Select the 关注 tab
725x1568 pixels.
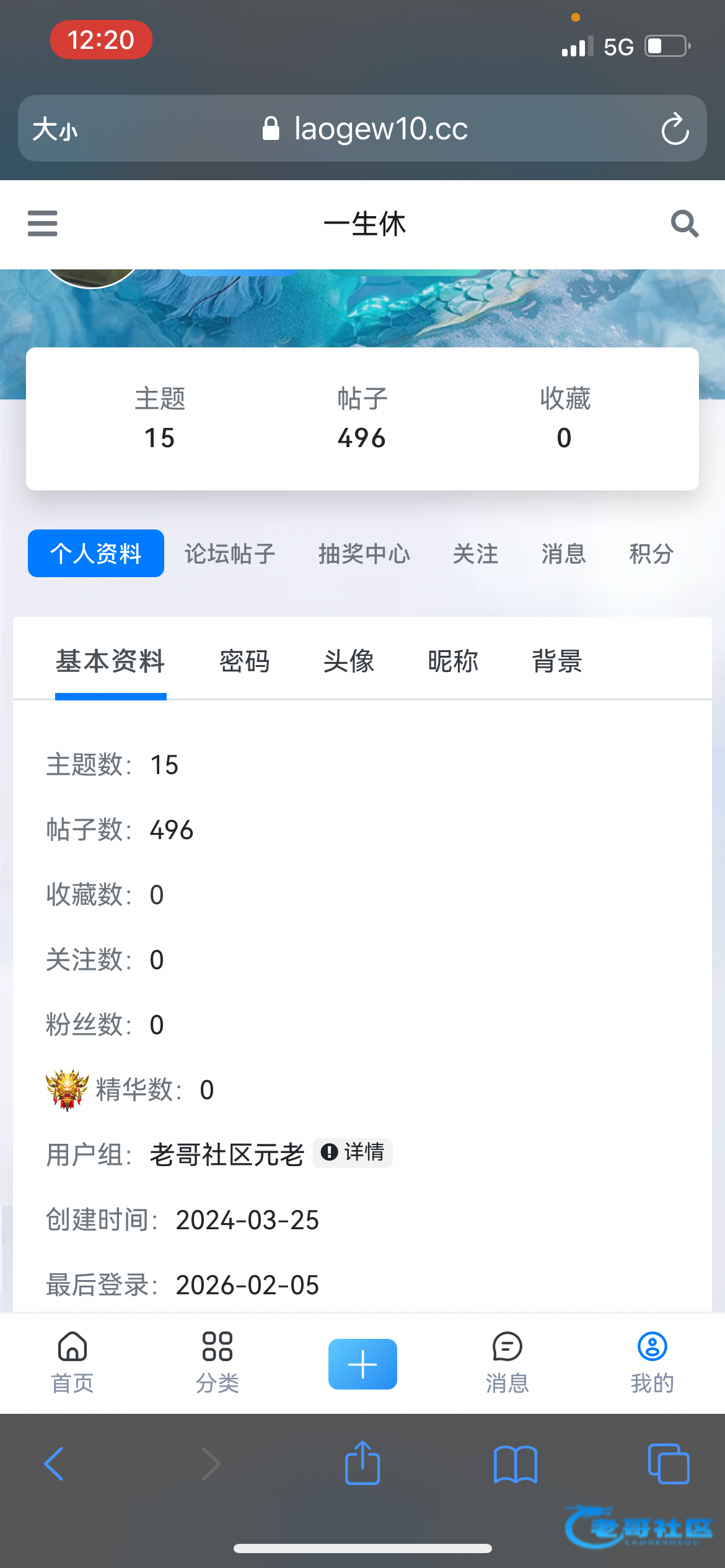(x=475, y=554)
